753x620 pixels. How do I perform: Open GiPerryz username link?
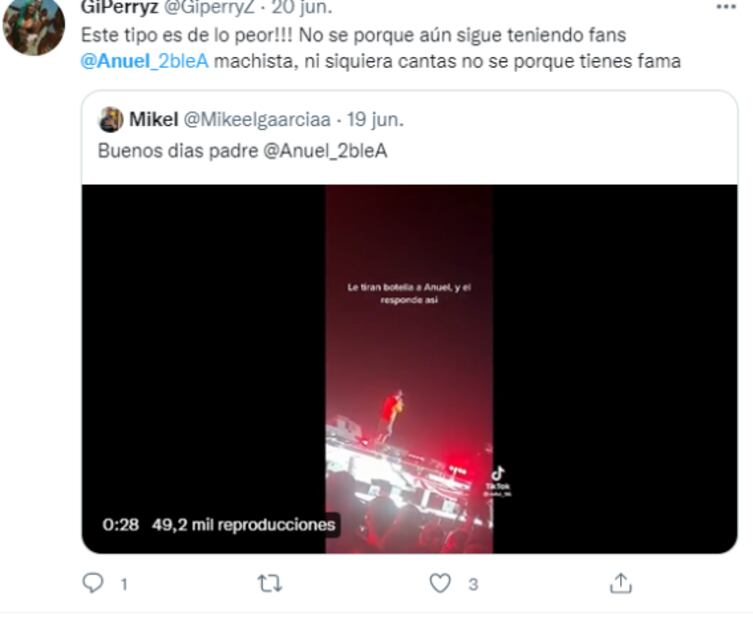pyautogui.click(x=118, y=5)
